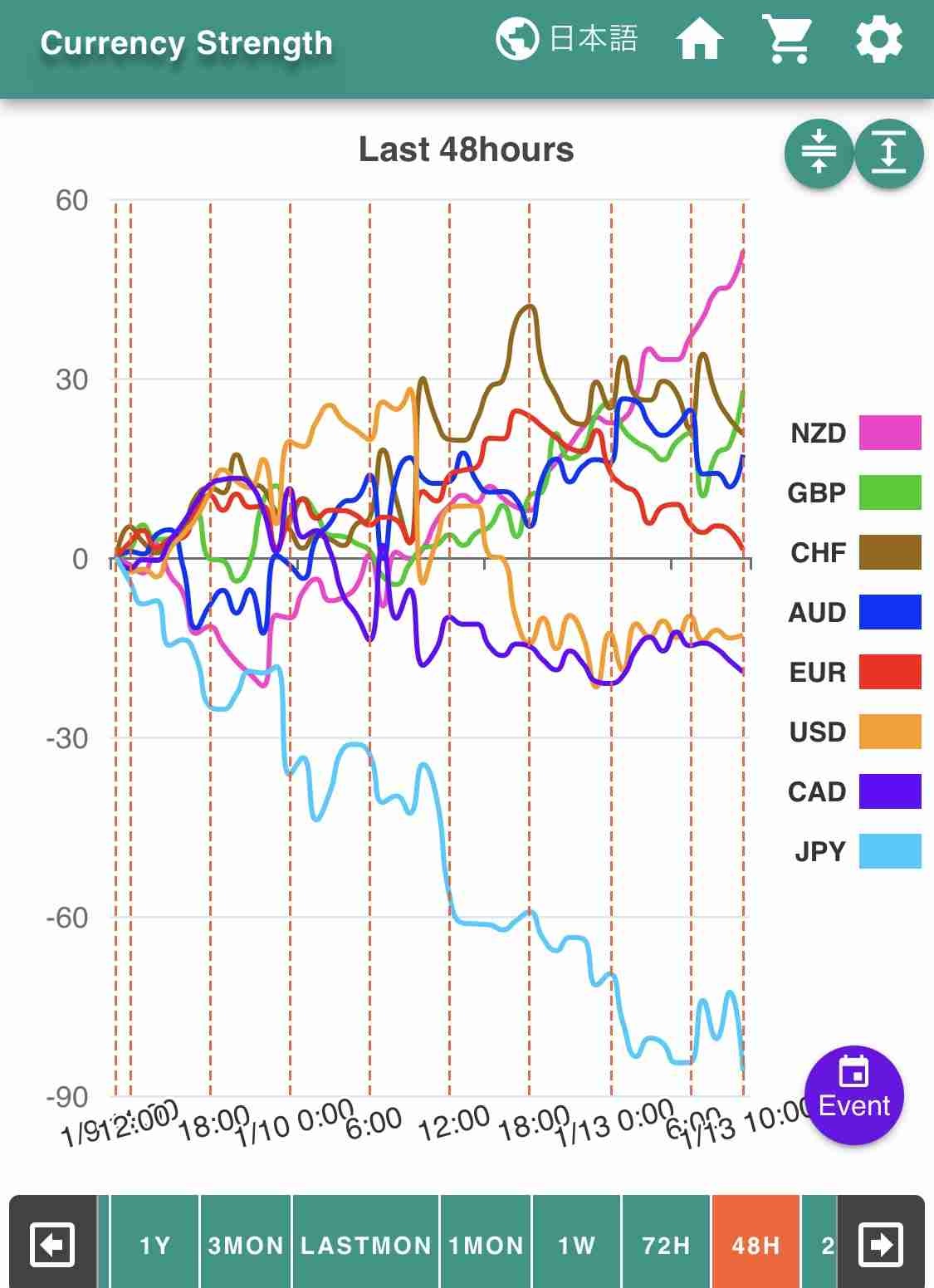934x1288 pixels.
Task: Select the 3MON time range
Action: click(x=246, y=1245)
